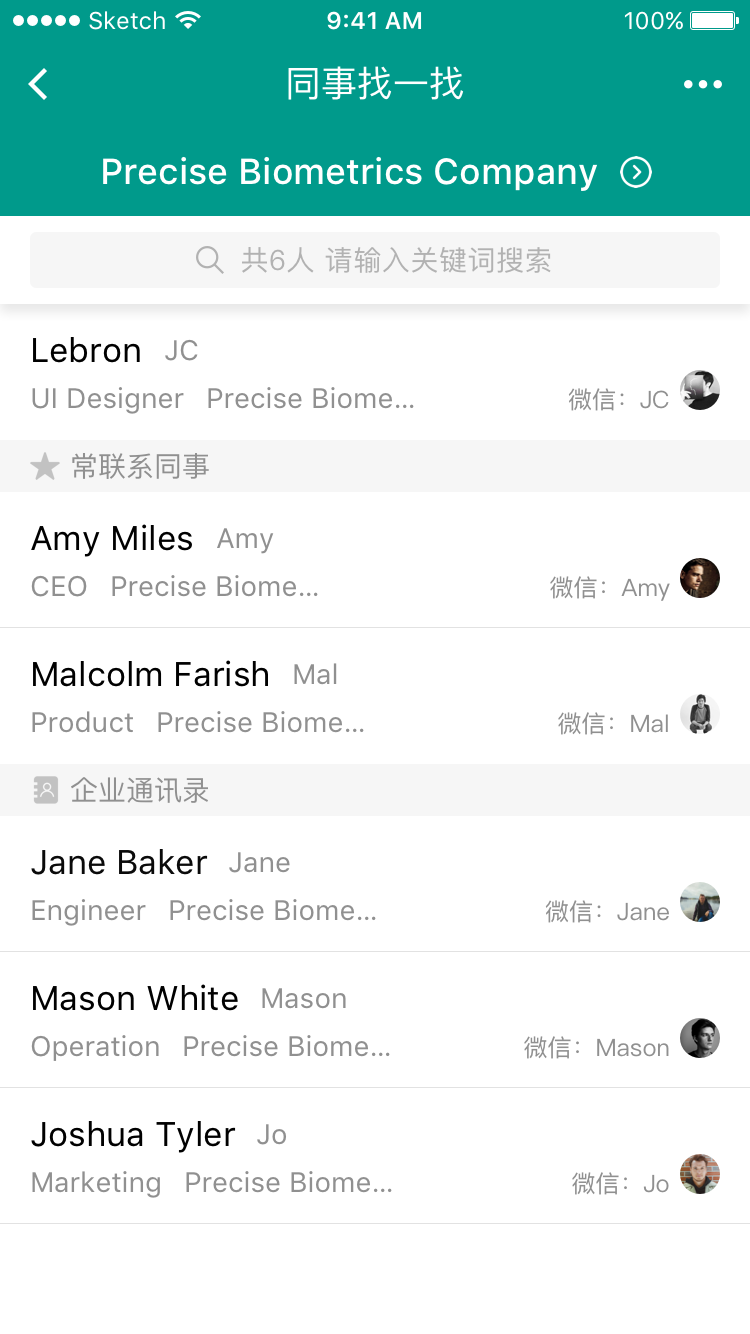Select Jane Baker from the directory
The height and width of the screenshot is (1334, 750).
pyautogui.click(x=375, y=885)
